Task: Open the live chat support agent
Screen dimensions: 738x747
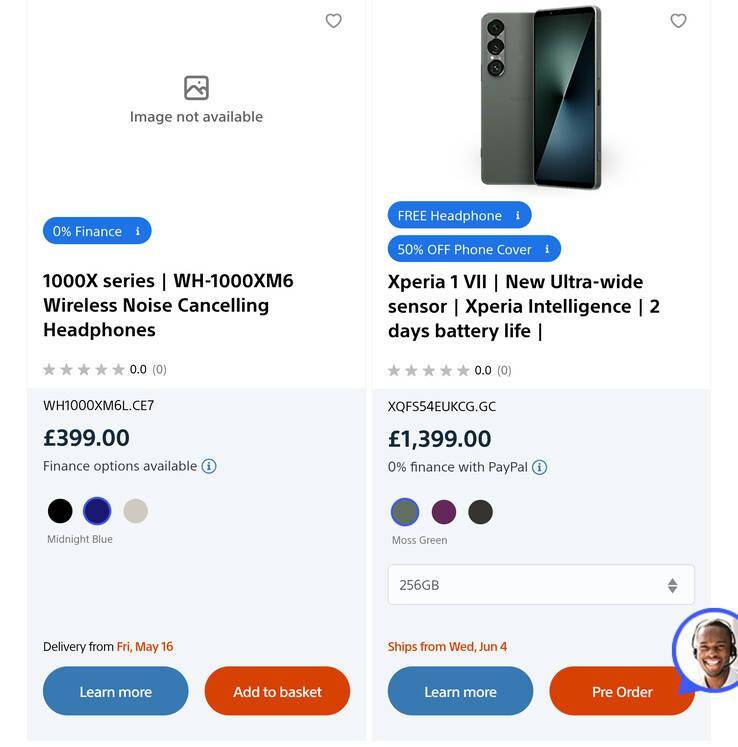Action: (x=711, y=650)
